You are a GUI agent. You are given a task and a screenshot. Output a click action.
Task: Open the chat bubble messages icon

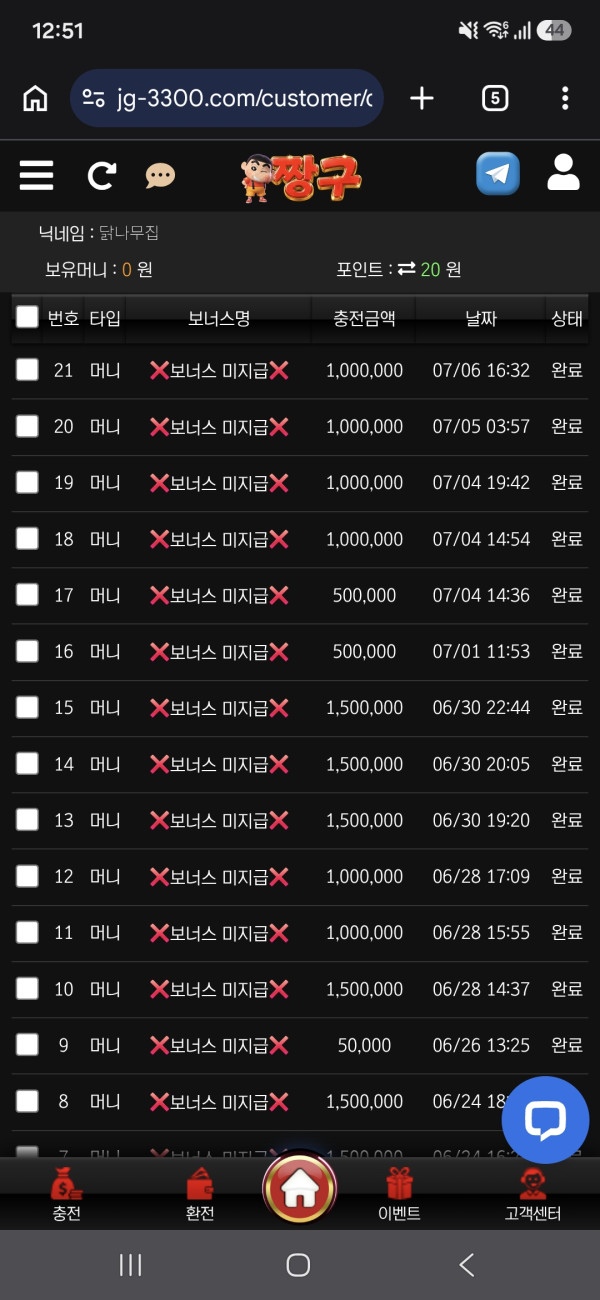pyautogui.click(x=160, y=176)
